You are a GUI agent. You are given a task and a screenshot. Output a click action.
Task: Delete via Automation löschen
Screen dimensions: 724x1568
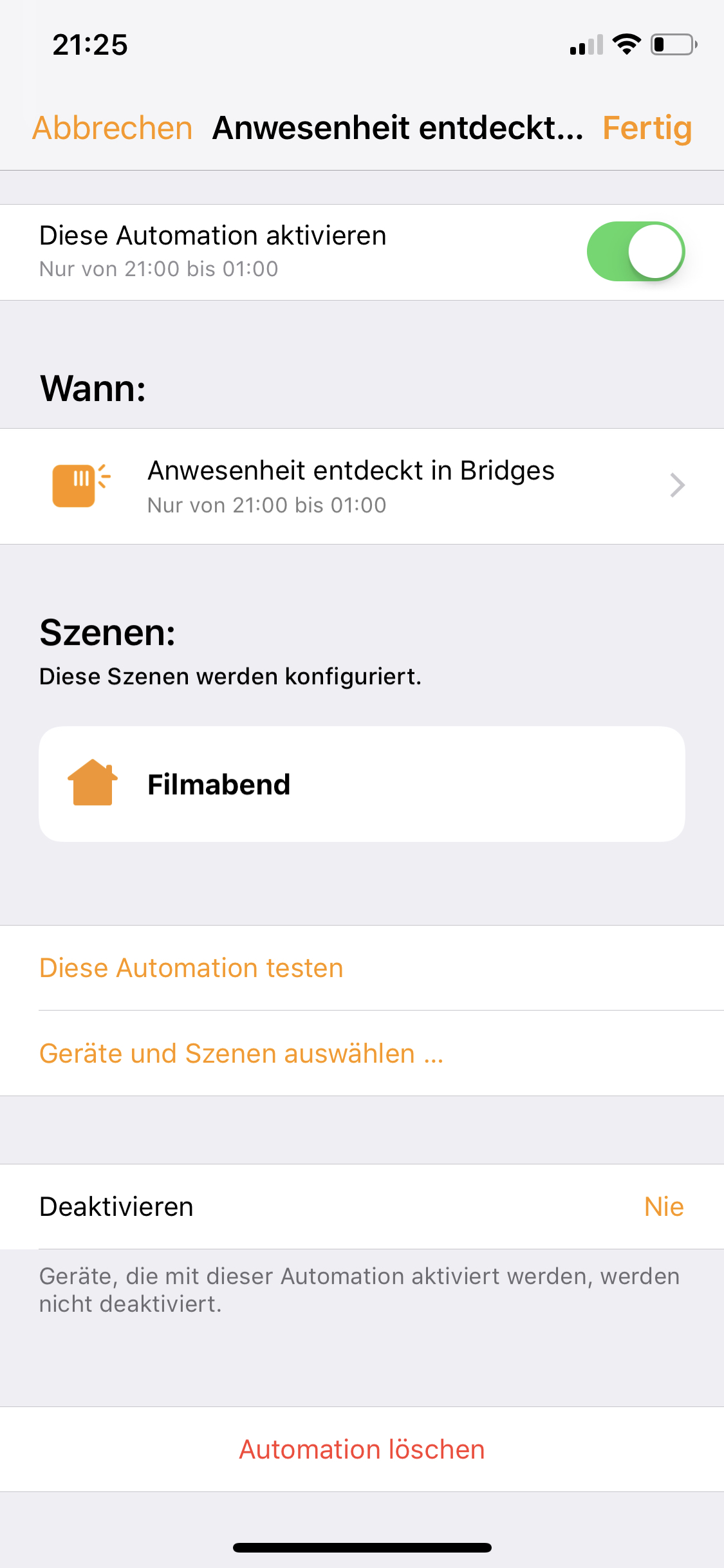pyautogui.click(x=362, y=1450)
